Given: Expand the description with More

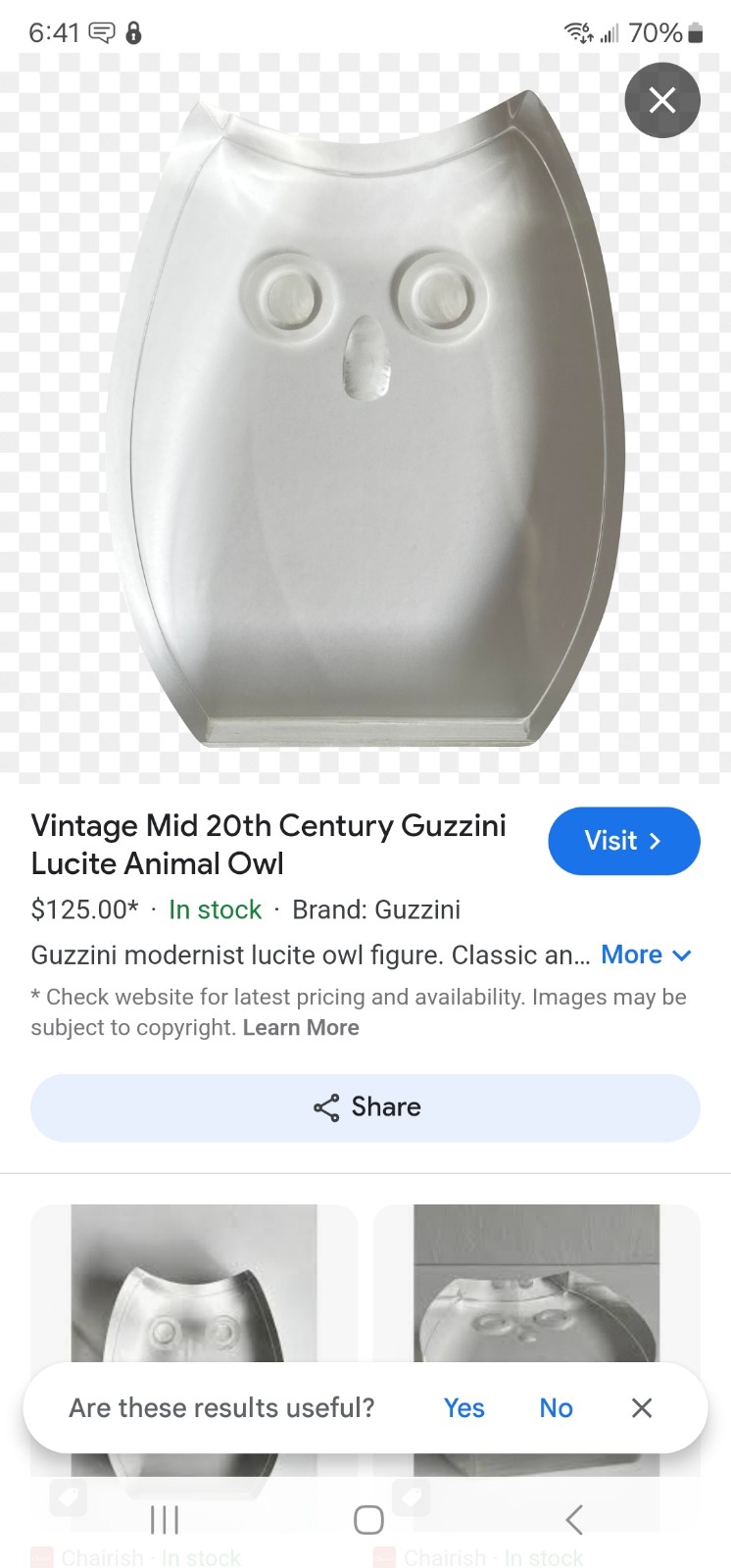Looking at the screenshot, I should 647,955.
